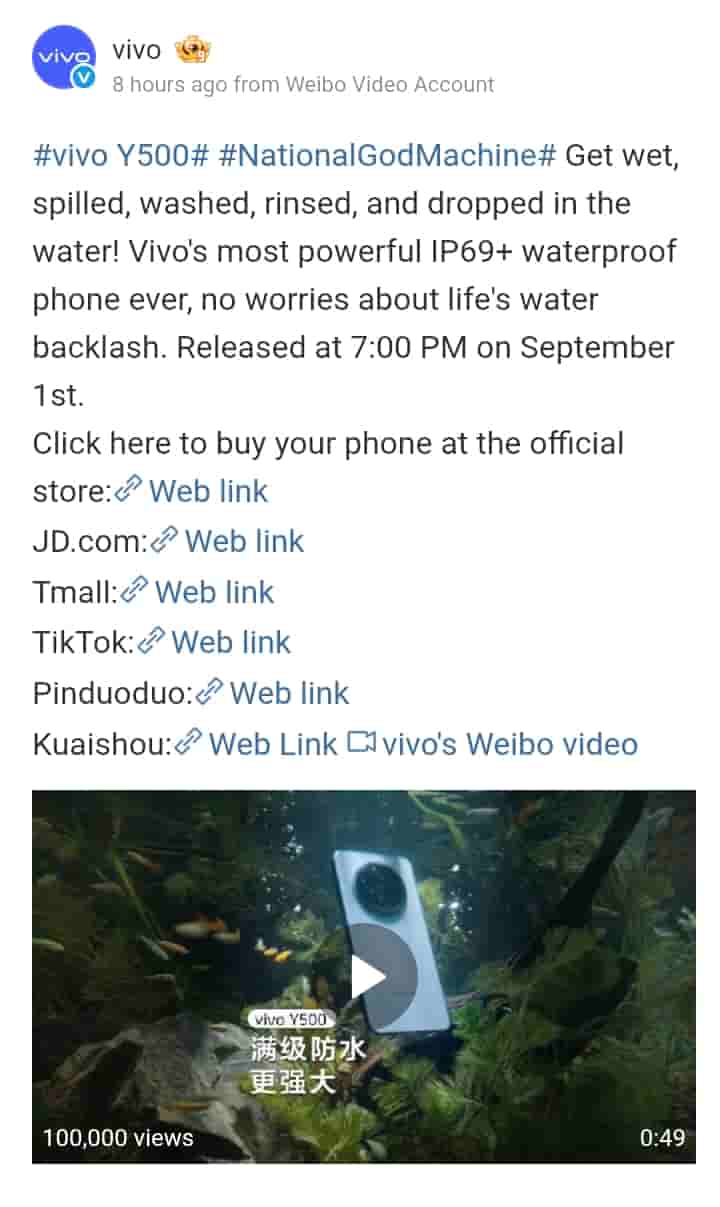The image size is (720, 1207).
Task: Play the vivo Y500 waterproof video
Action: coord(368,976)
